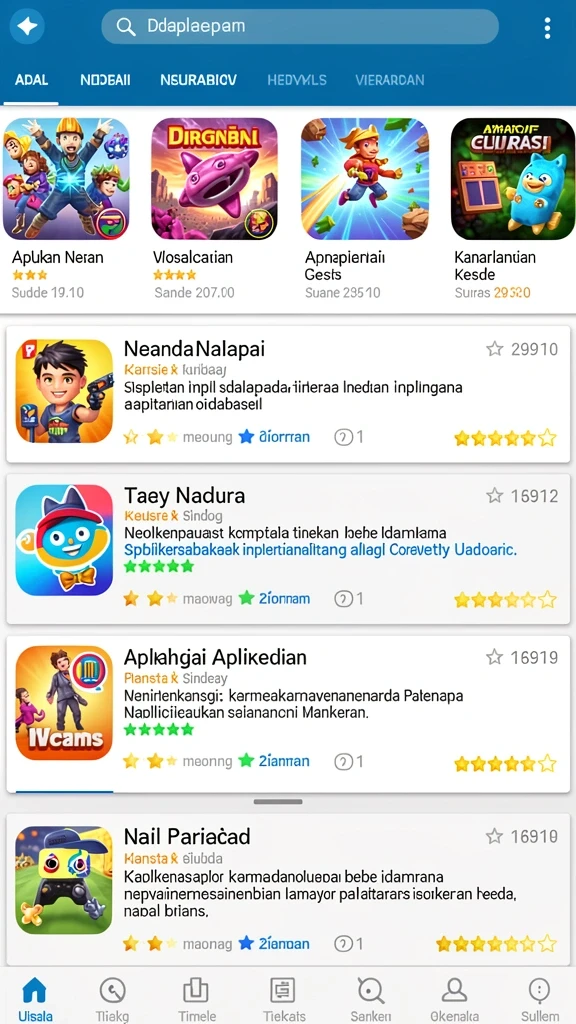The width and height of the screenshot is (576, 1024).
Task: Open the NeandaNalapai app listing
Action: tap(288, 394)
